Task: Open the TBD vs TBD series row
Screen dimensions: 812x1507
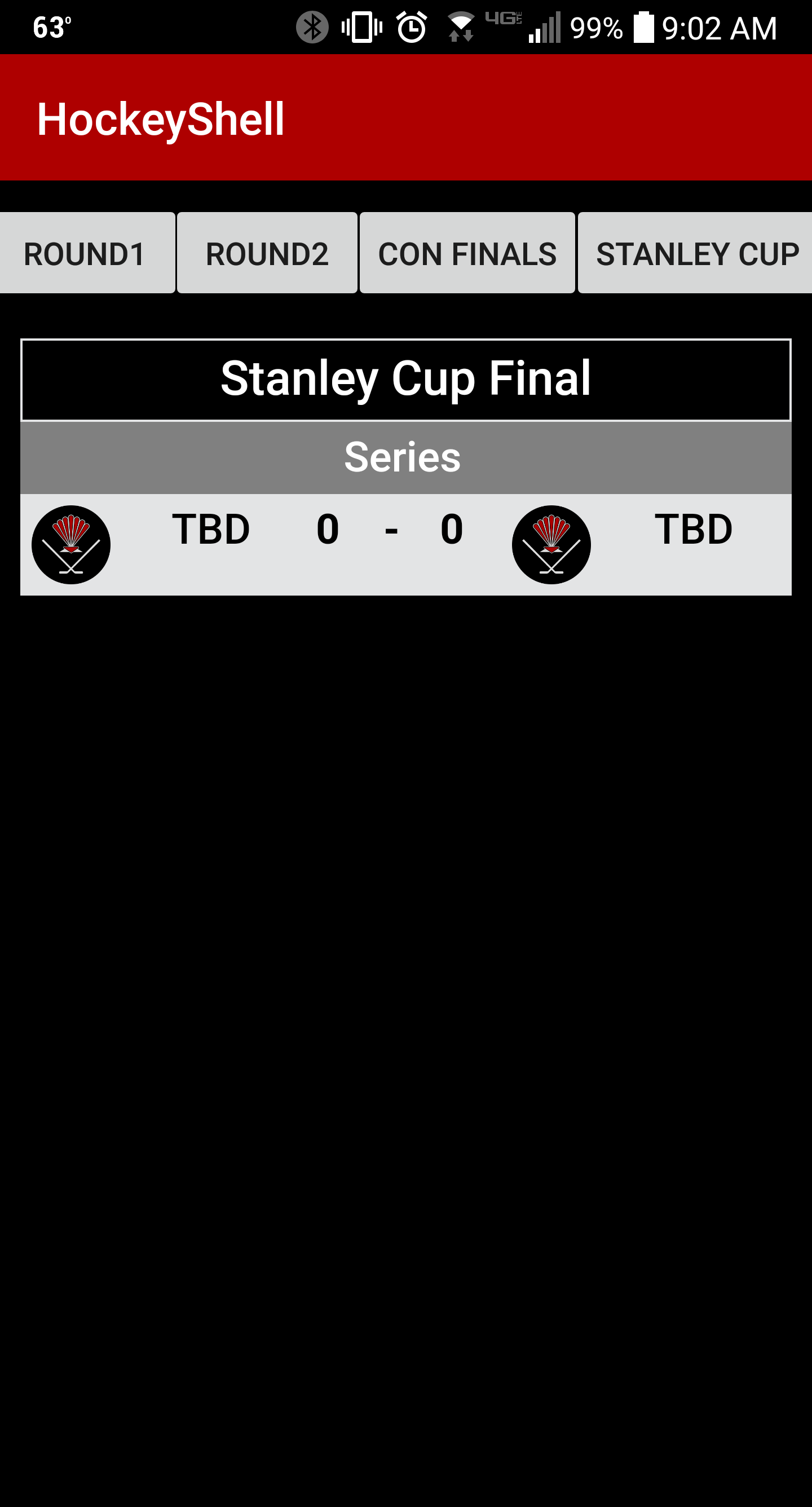Action: (406, 545)
